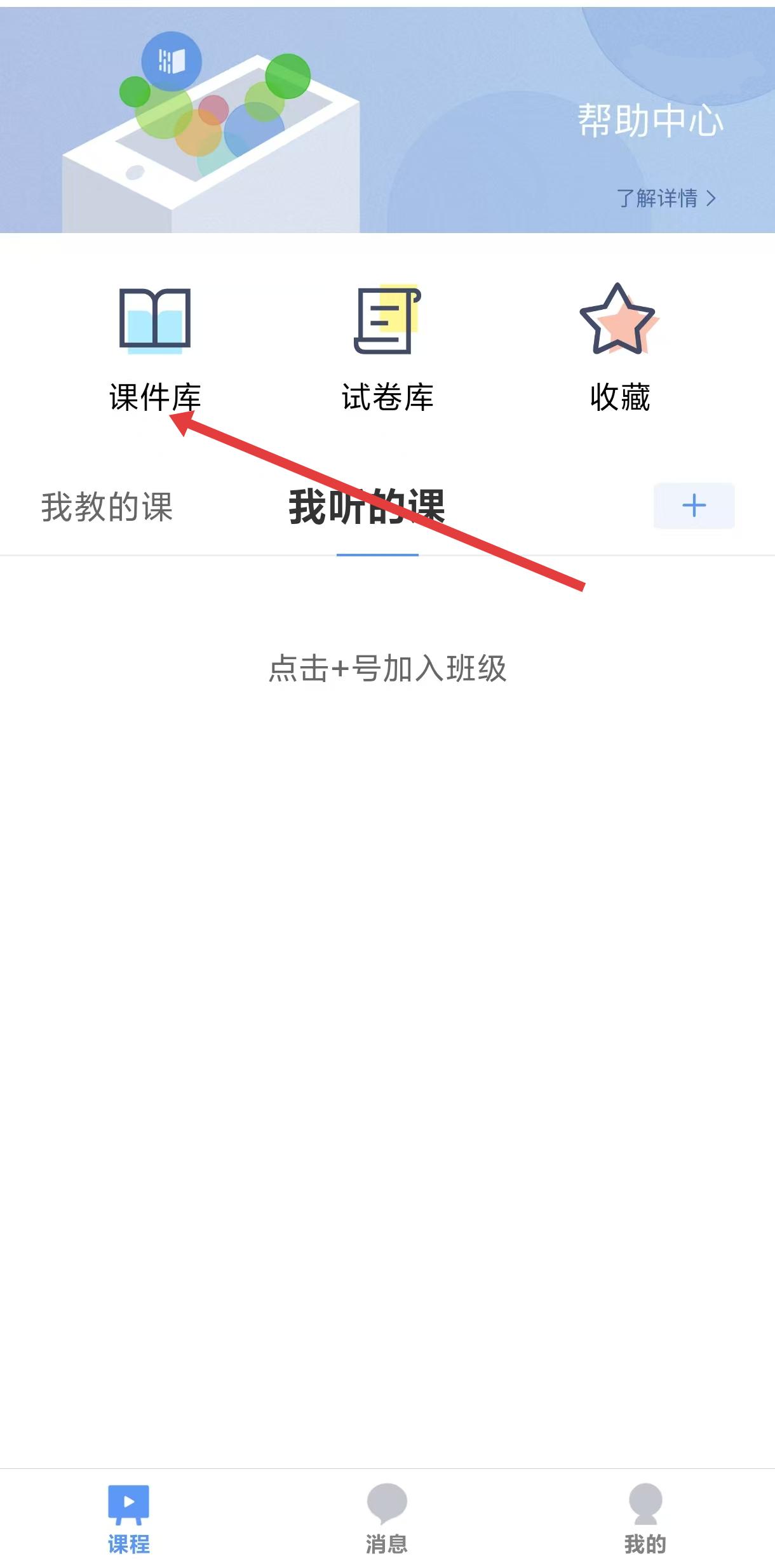
Task: Open the 了解详情 help center link
Action: click(x=666, y=198)
